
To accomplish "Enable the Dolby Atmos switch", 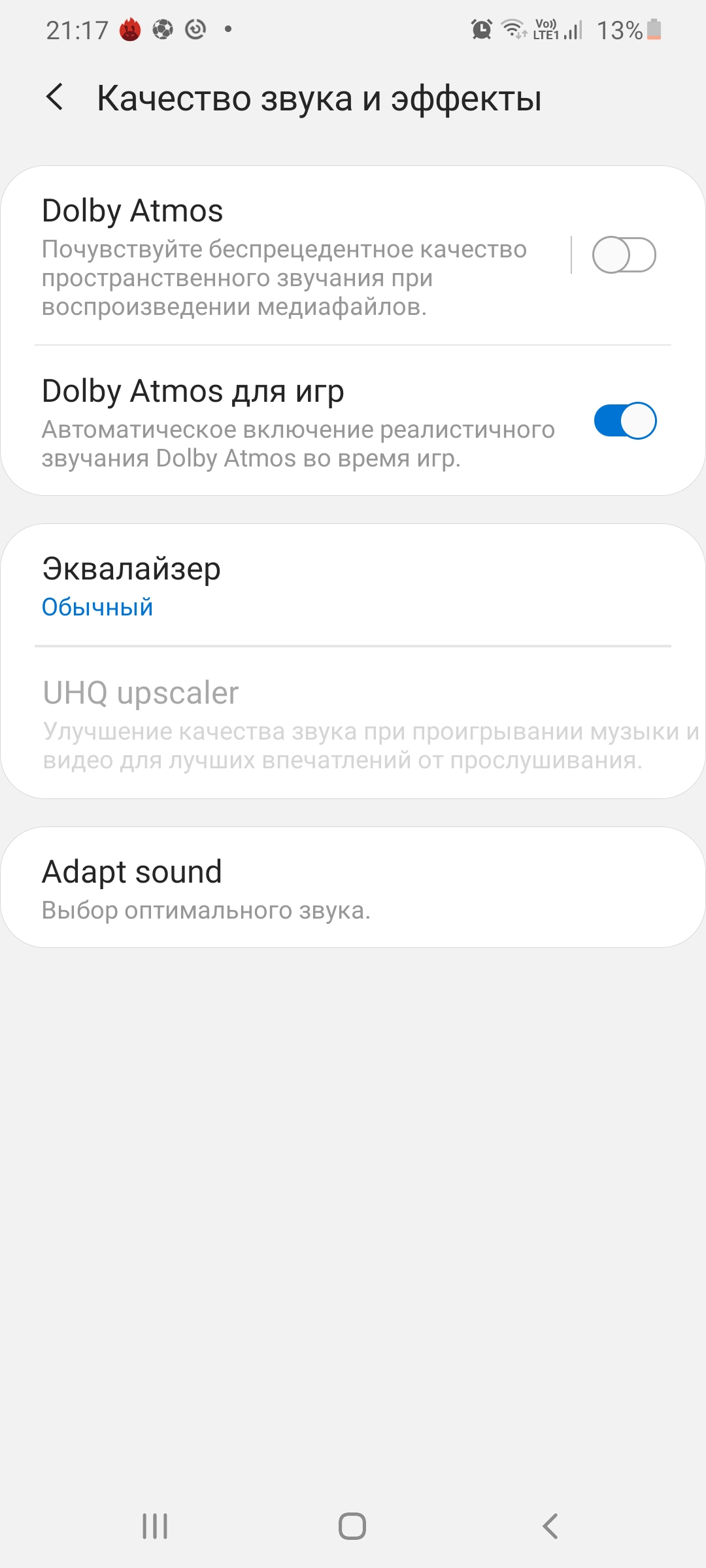I will coord(624,255).
